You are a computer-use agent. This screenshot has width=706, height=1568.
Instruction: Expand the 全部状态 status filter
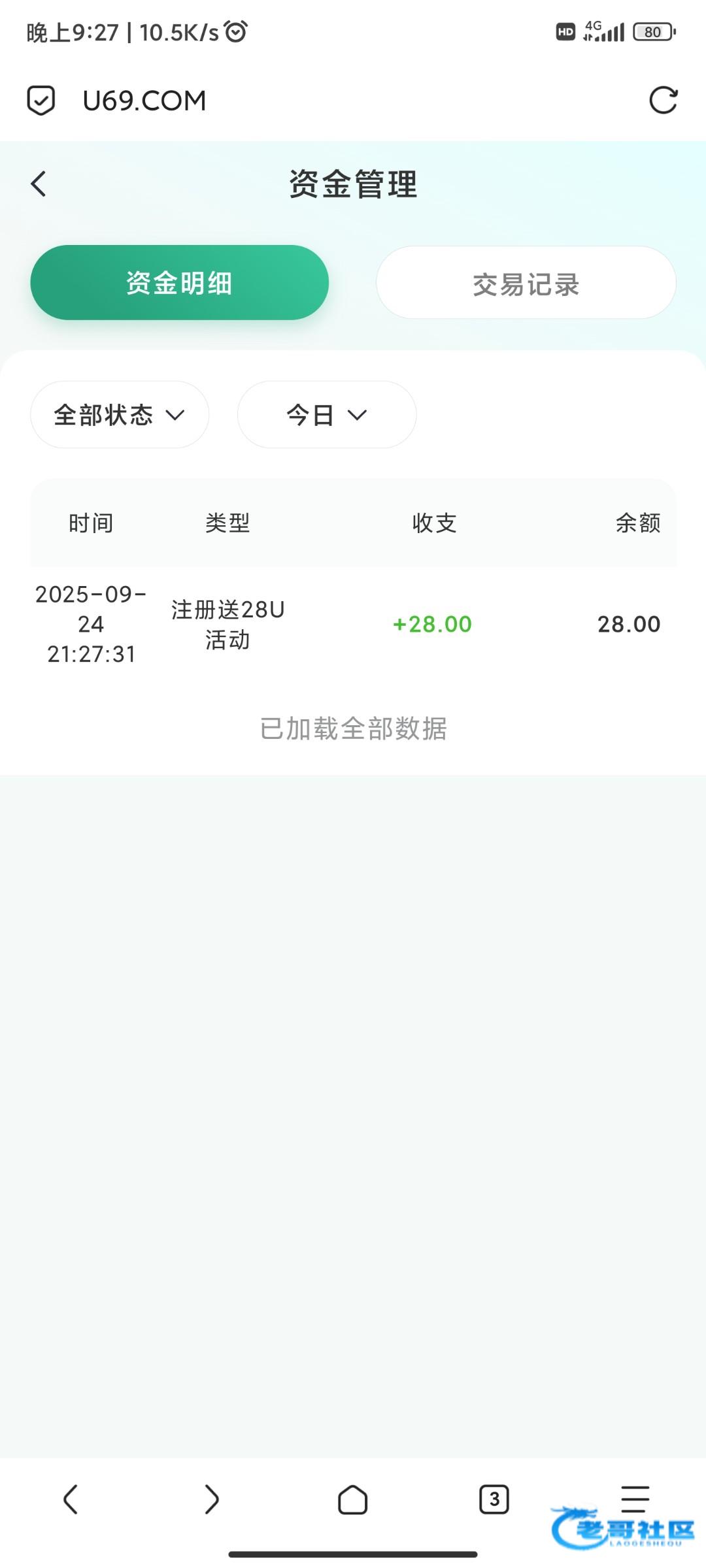click(x=120, y=415)
